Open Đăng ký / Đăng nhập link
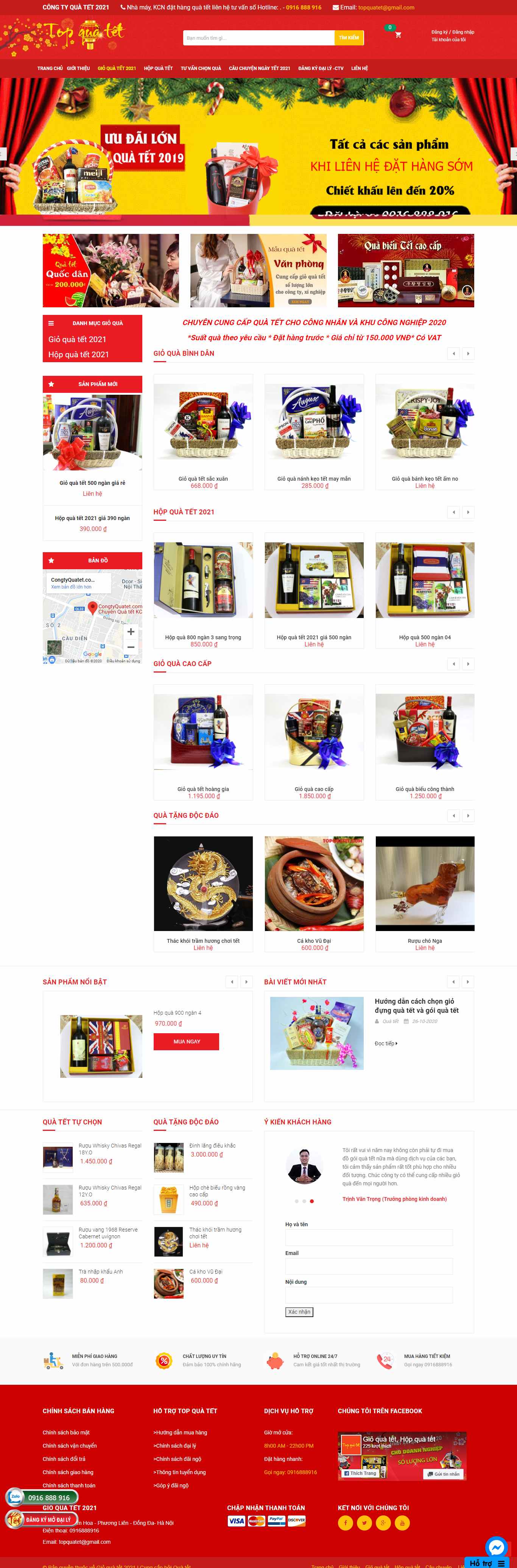This screenshot has height=1568, width=517. [452, 32]
